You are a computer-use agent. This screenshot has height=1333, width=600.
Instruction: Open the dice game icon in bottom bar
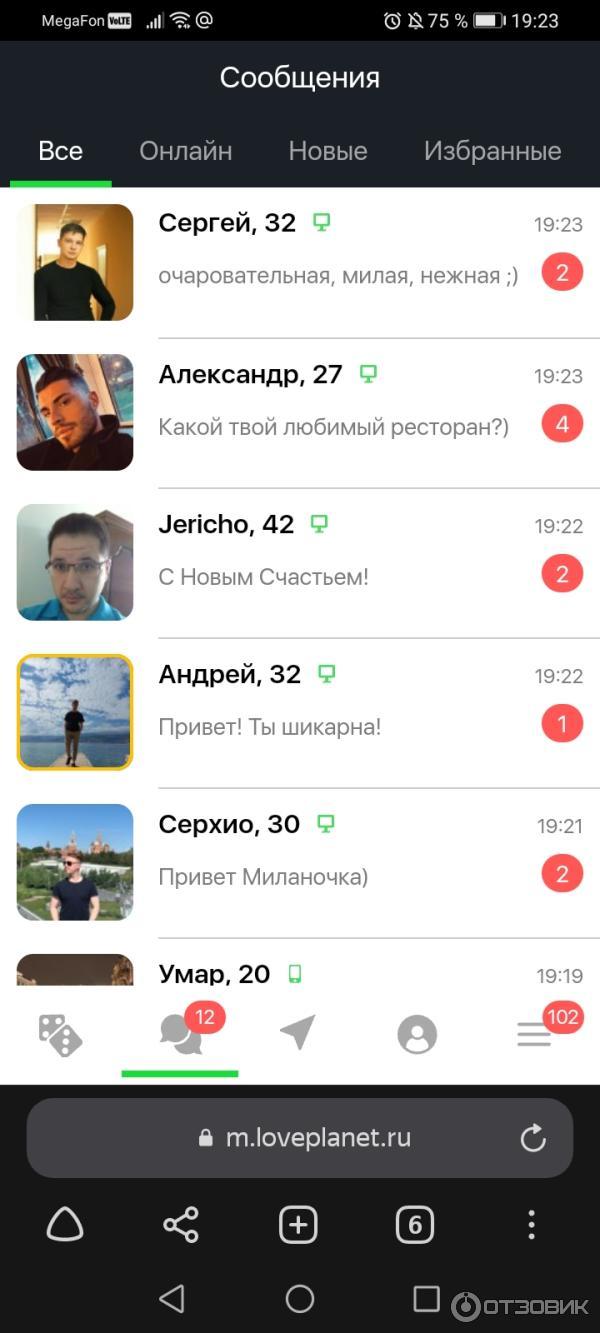point(60,1035)
